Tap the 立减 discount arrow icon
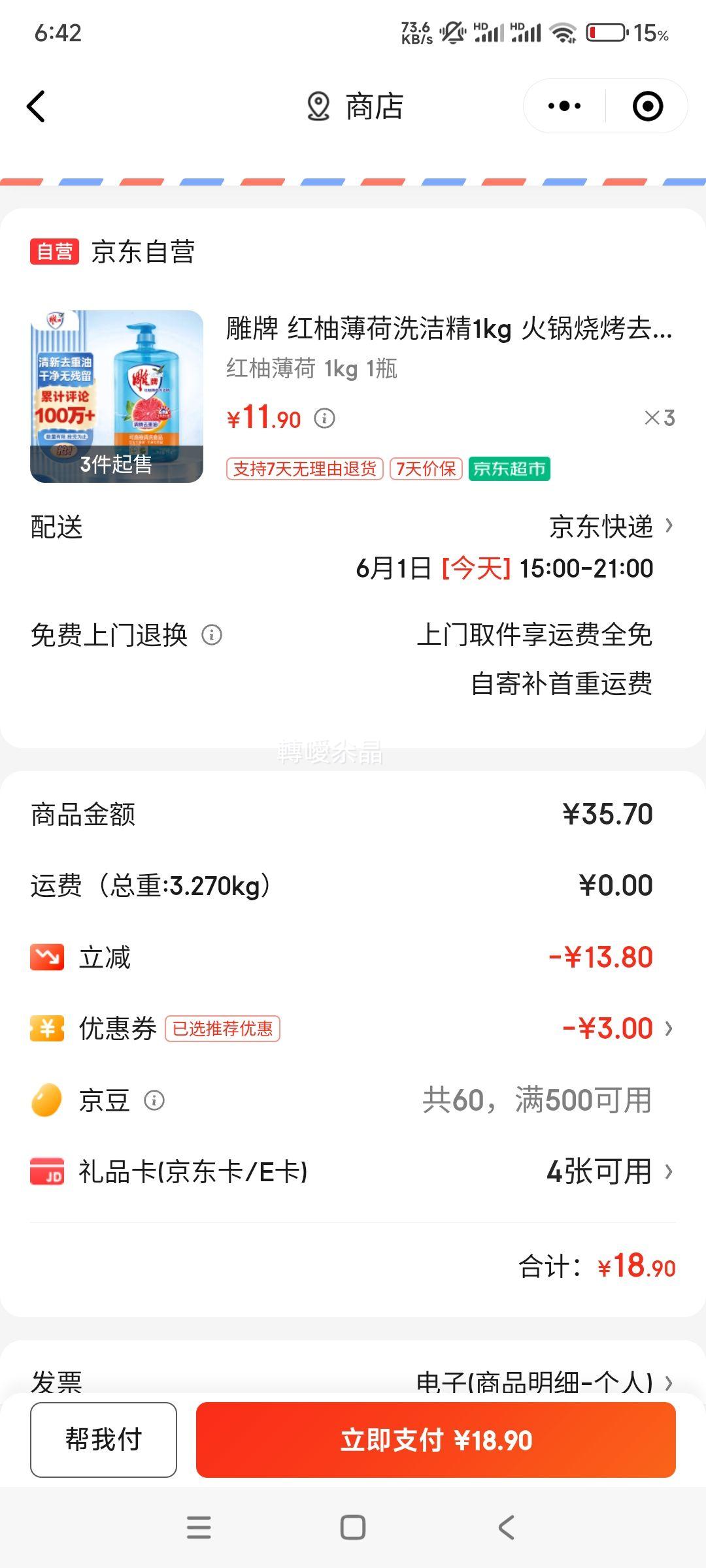This screenshot has height=1568, width=706. 44,957
